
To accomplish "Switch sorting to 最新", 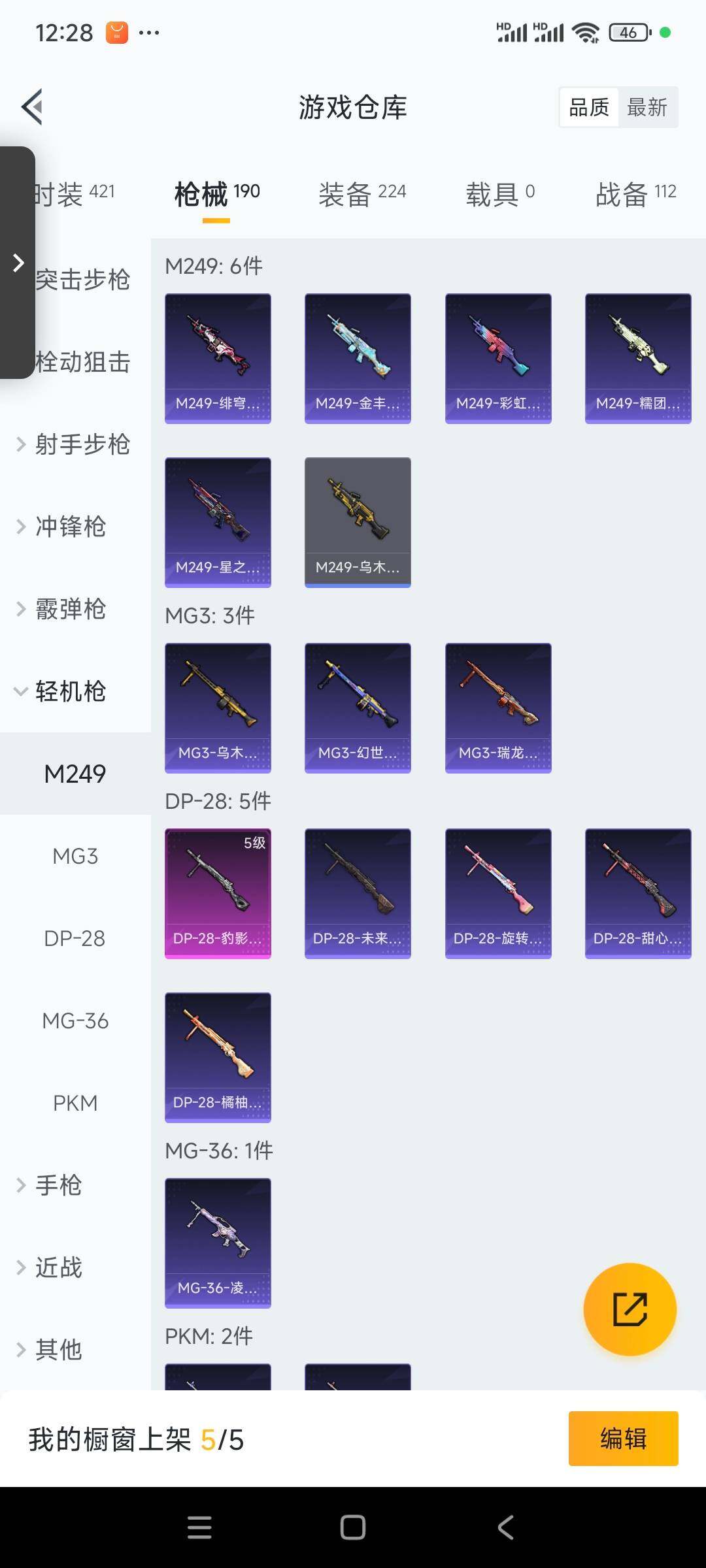I will pyautogui.click(x=648, y=106).
